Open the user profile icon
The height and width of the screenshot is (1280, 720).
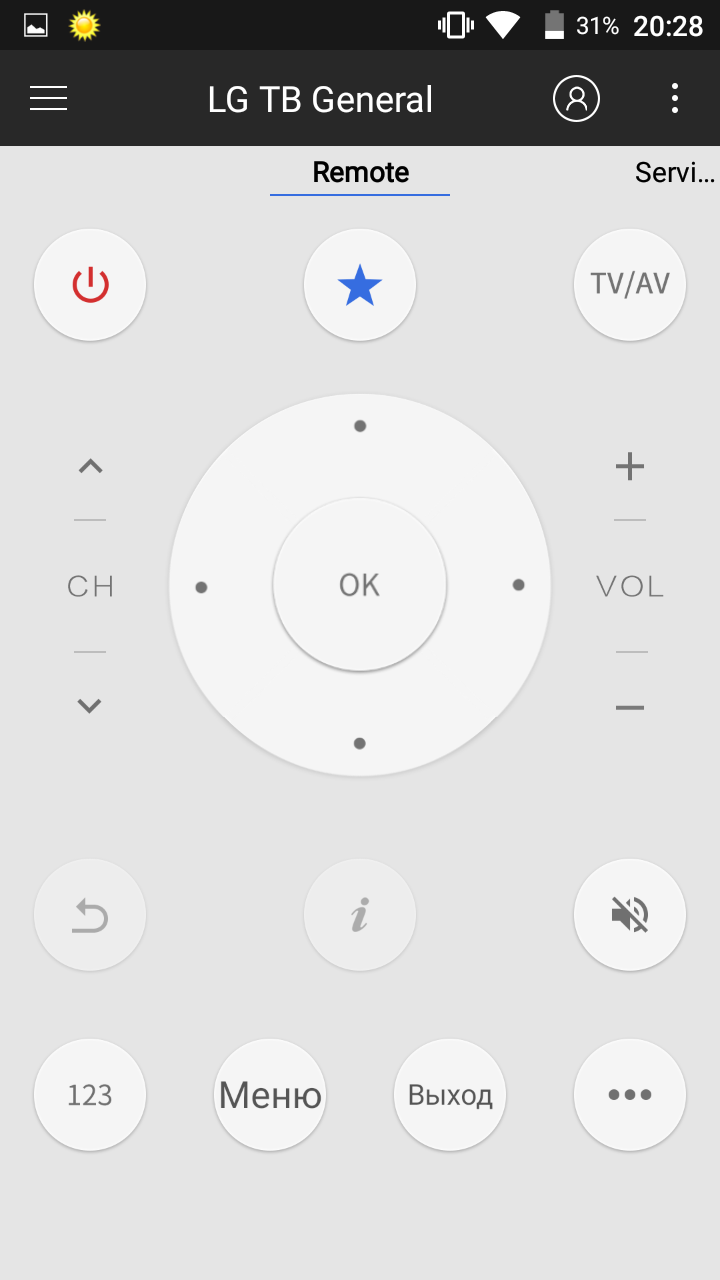(576, 98)
